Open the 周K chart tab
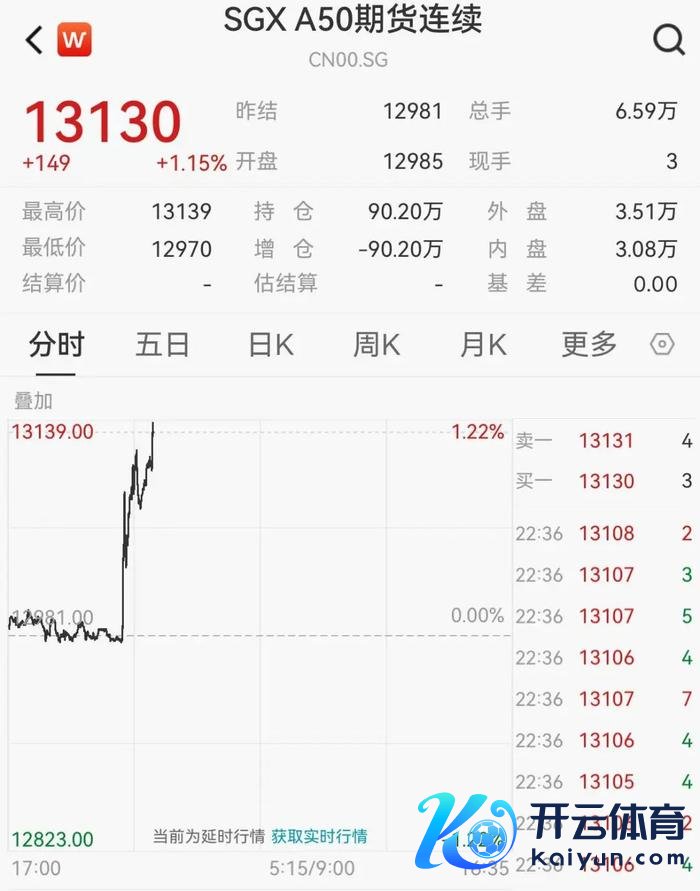This screenshot has height=891, width=700. coord(376,345)
